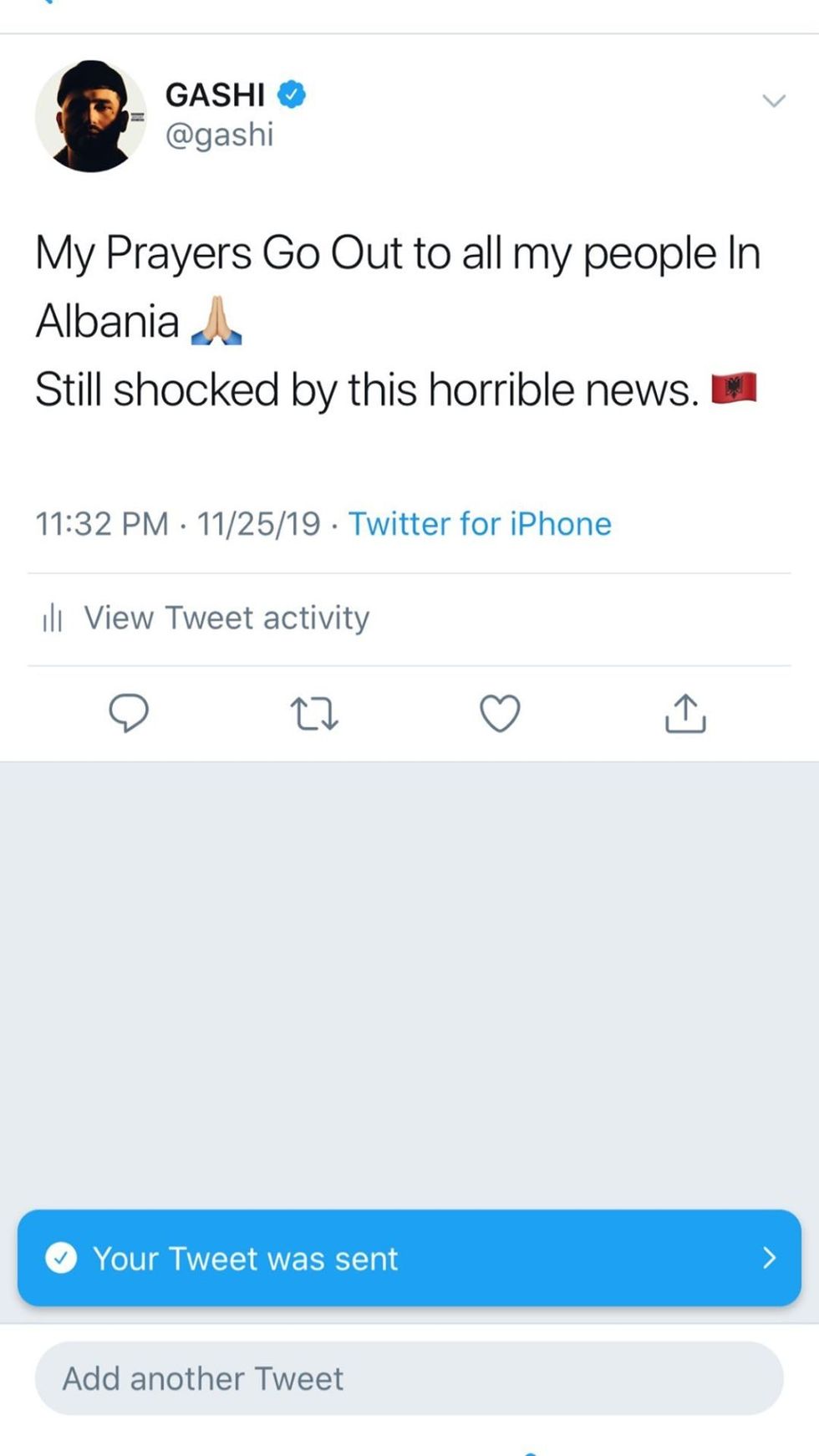Tap the Add another Tweet field
Screen dimensions: 819x1456
click(x=409, y=1378)
